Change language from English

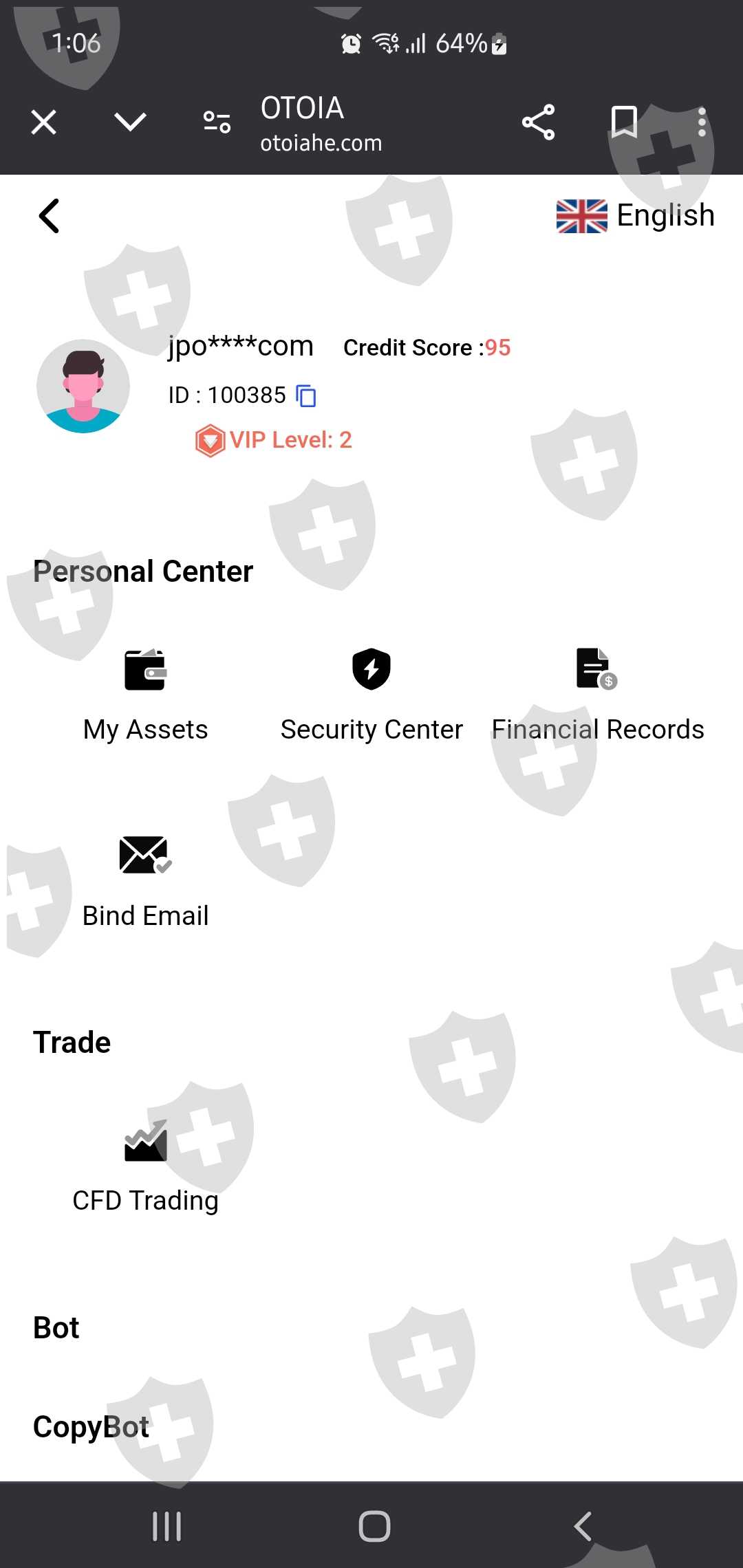point(636,216)
